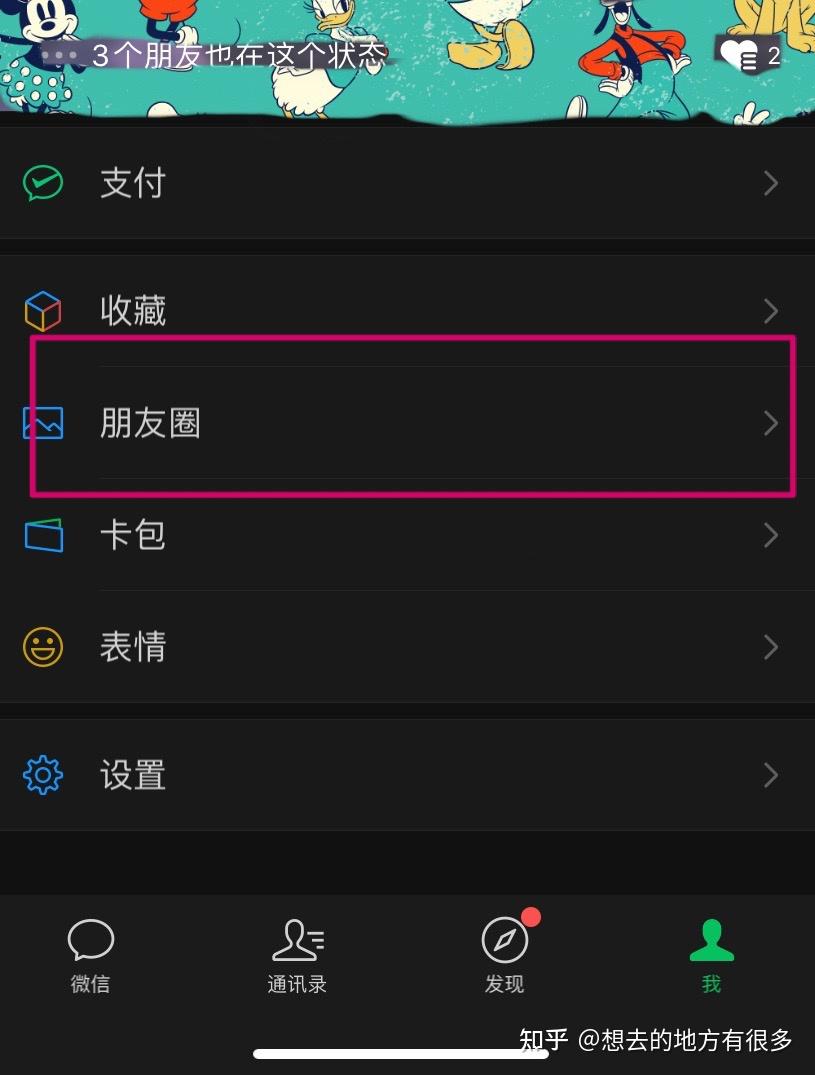The height and width of the screenshot is (1075, 815).
Task: Click the Stickers (表情) smiley icon
Action: tap(42, 647)
